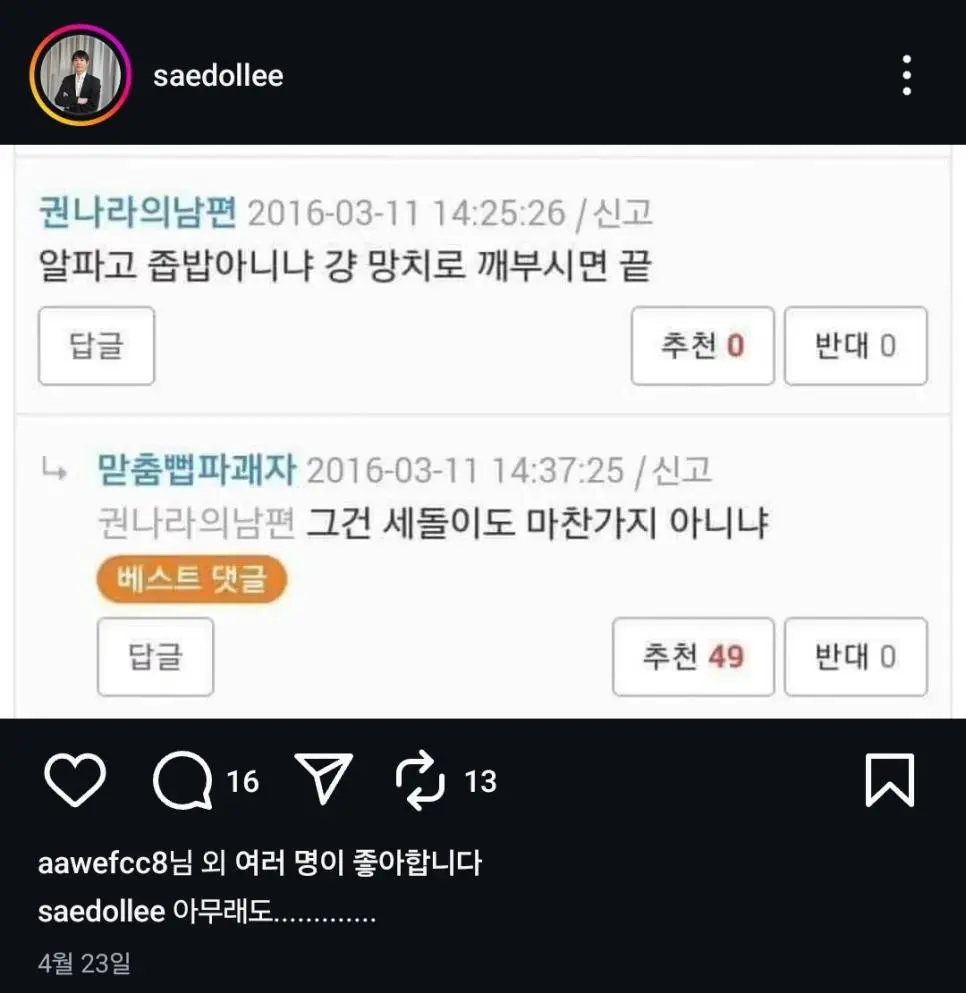This screenshot has width=966, height=993.
Task: View the list of people who liked
Action: (260, 863)
